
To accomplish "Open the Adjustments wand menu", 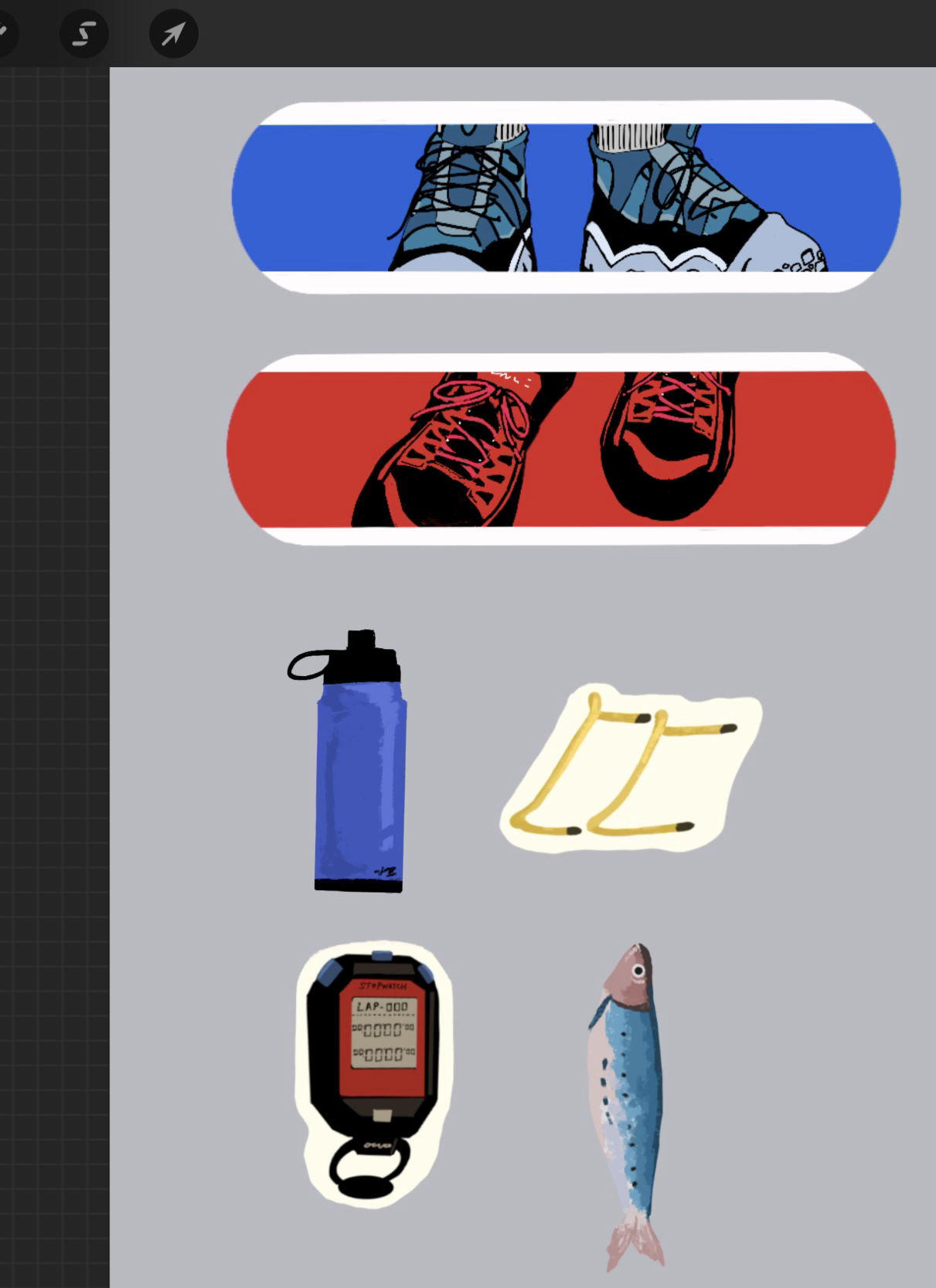I will (4, 34).
